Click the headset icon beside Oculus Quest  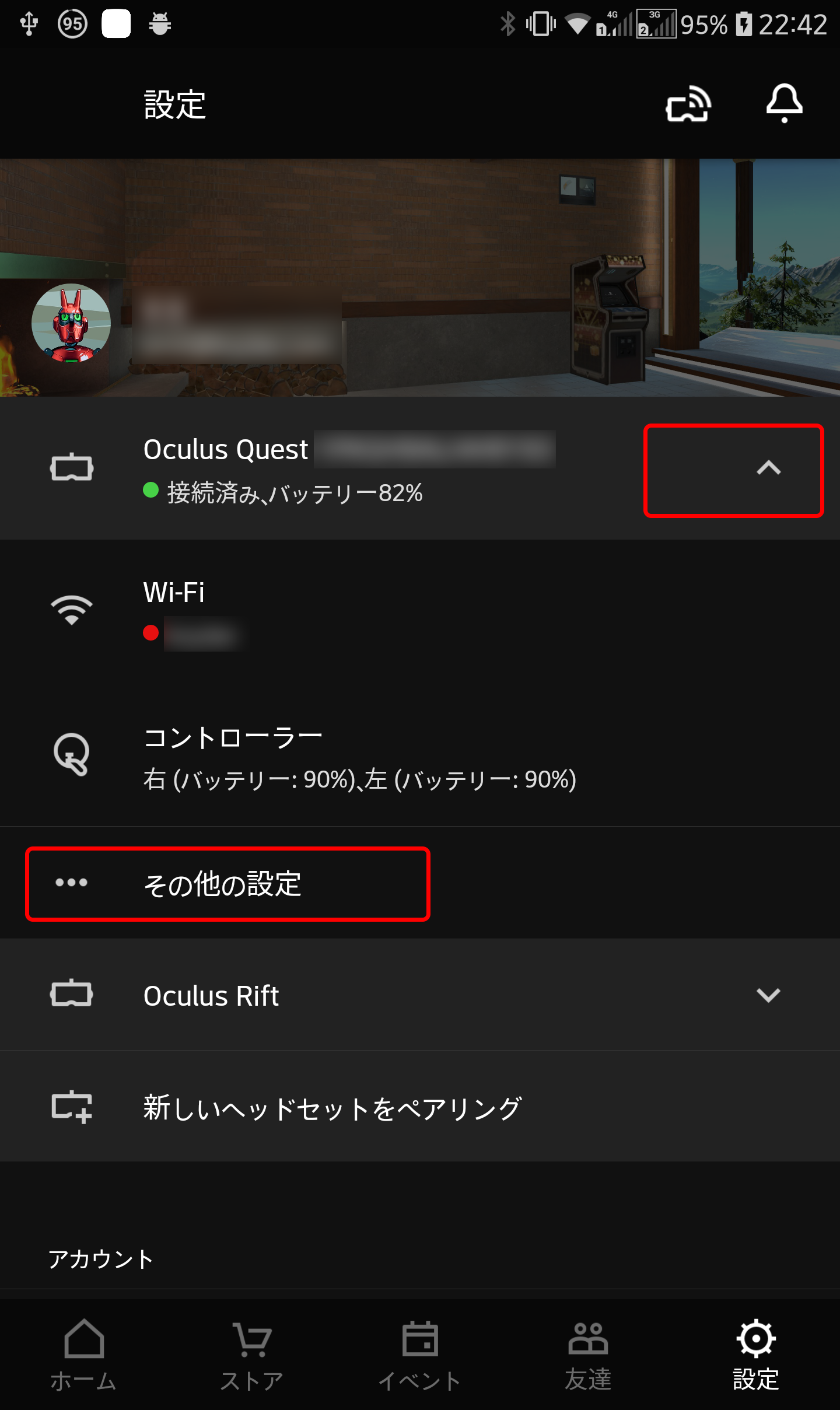71,467
